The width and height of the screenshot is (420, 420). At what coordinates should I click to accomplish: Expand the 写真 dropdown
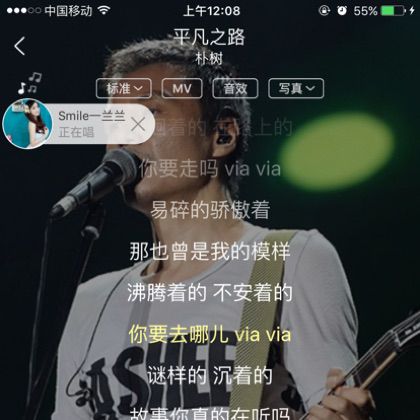pyautogui.click(x=296, y=88)
